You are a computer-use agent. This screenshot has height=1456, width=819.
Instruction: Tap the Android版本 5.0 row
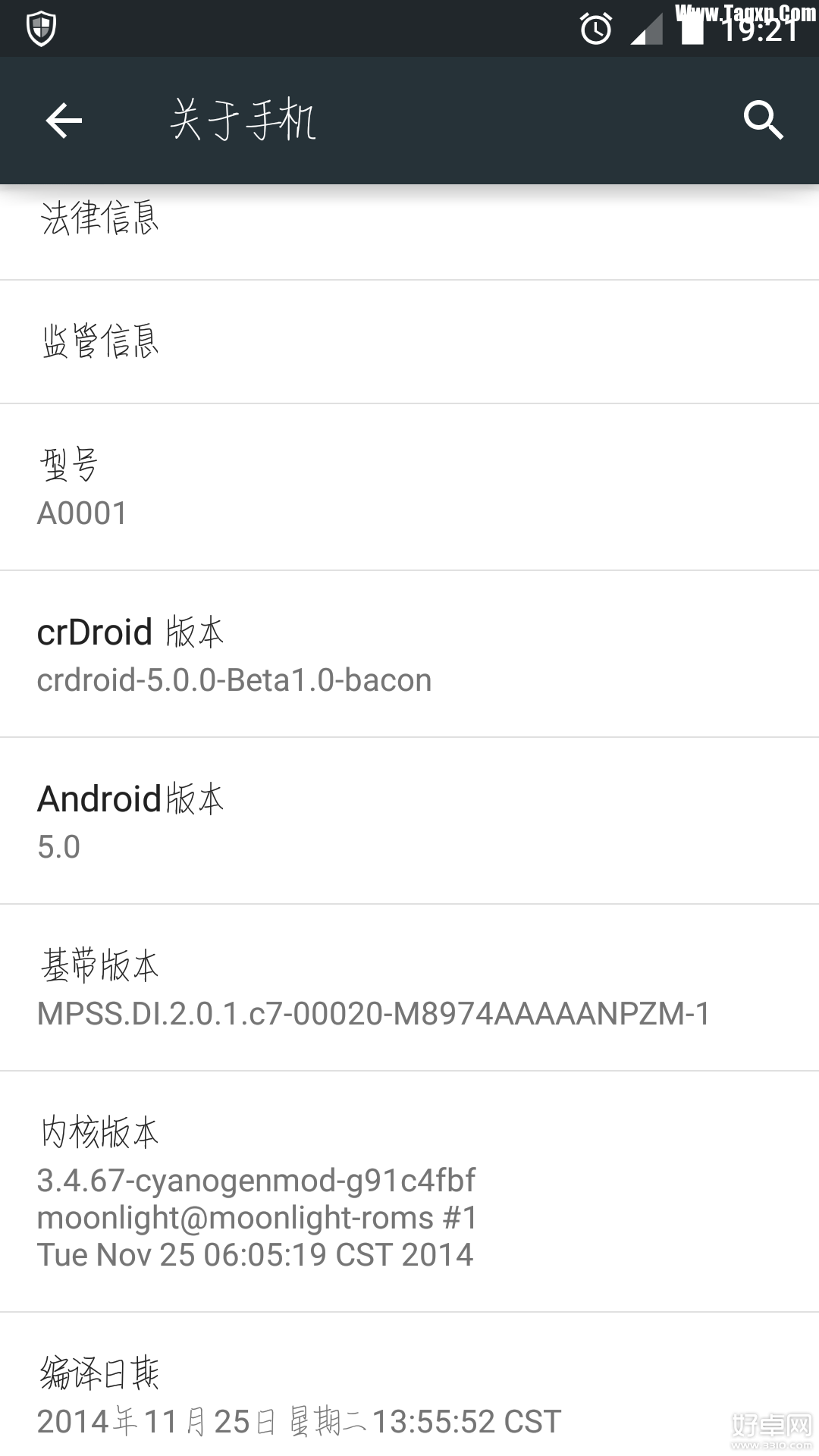click(409, 821)
